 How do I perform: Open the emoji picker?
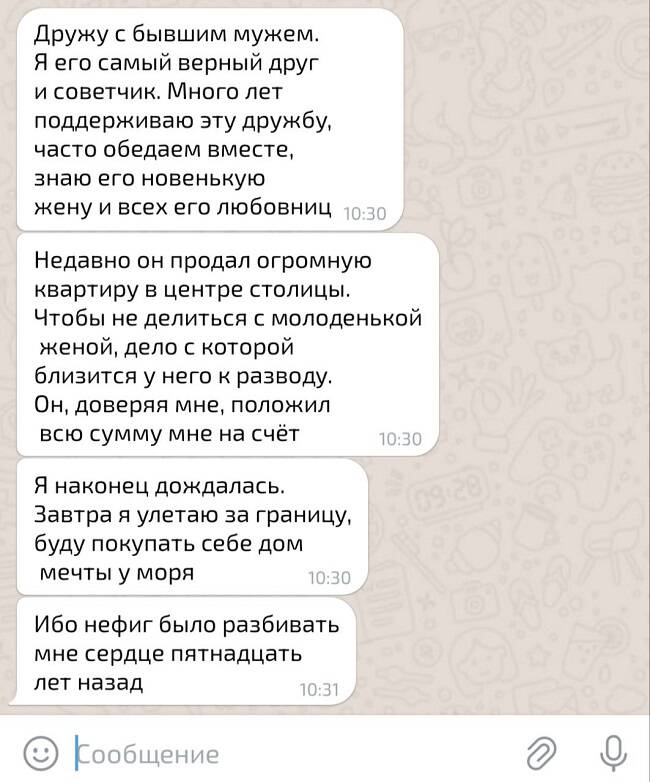point(41,750)
